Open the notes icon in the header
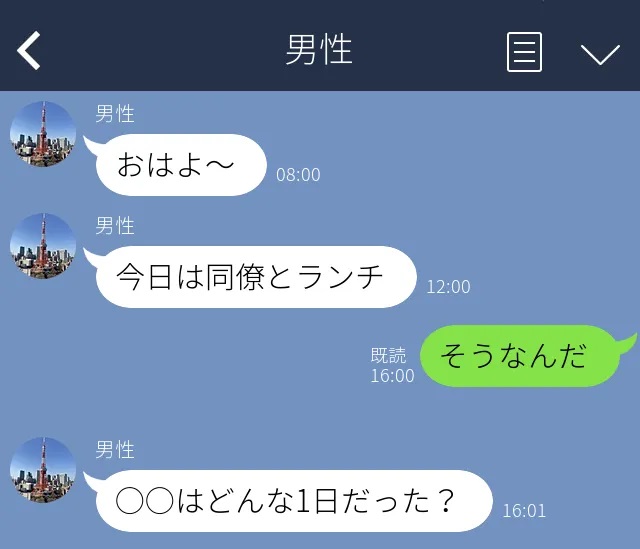The height and width of the screenshot is (549, 640). click(x=524, y=52)
